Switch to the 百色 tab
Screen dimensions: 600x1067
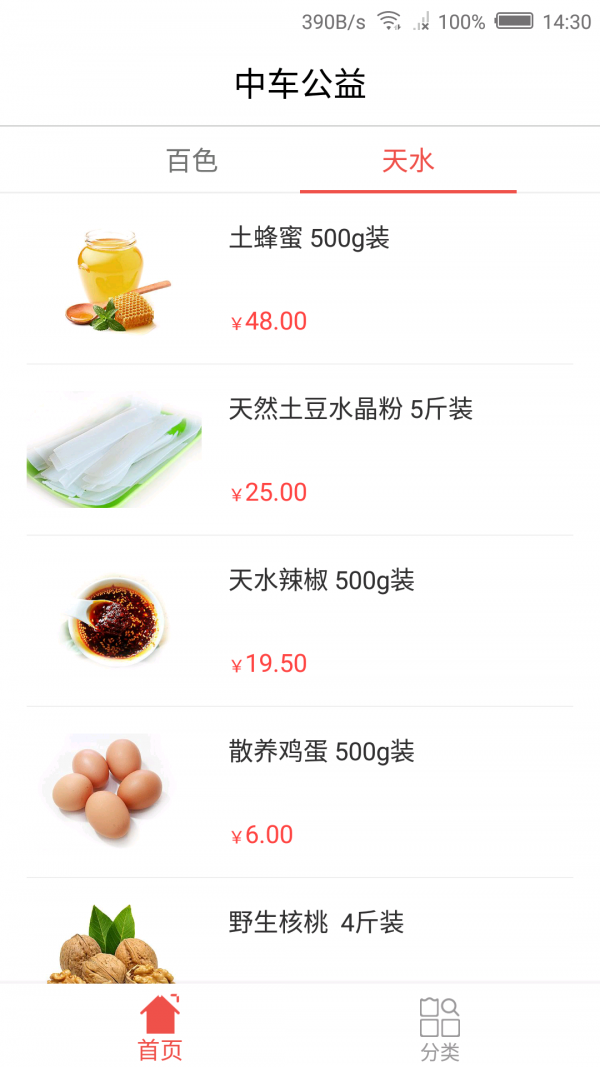point(192,161)
